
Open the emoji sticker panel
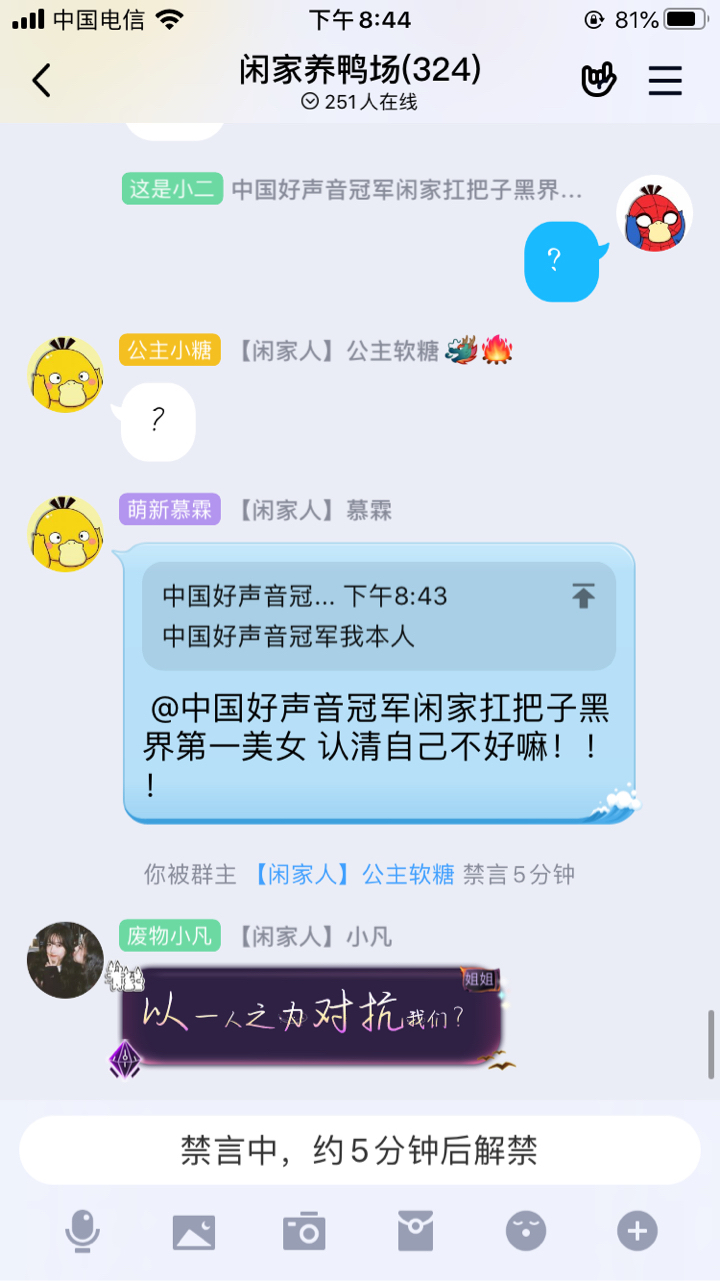point(526,1231)
